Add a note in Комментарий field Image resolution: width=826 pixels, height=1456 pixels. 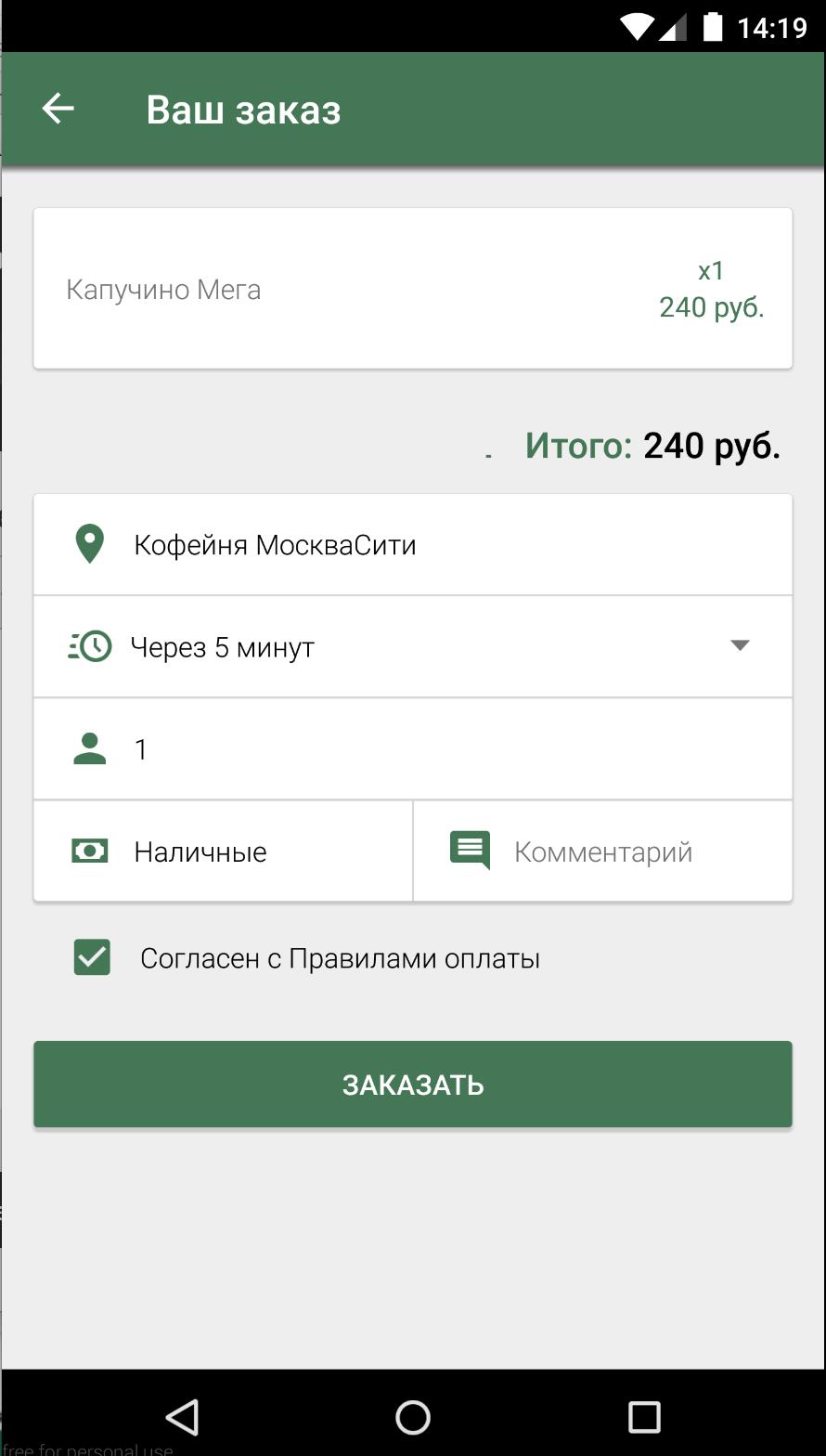[x=603, y=851]
